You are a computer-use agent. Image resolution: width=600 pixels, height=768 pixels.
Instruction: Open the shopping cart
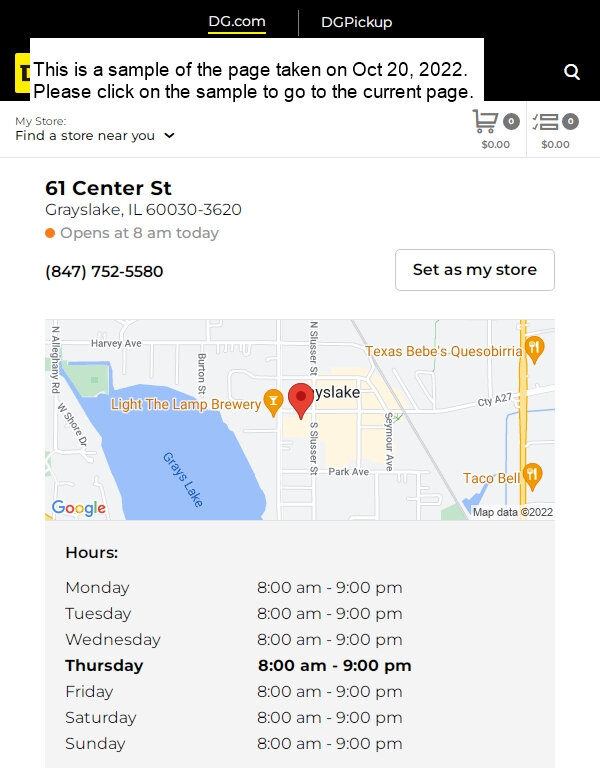tap(495, 130)
